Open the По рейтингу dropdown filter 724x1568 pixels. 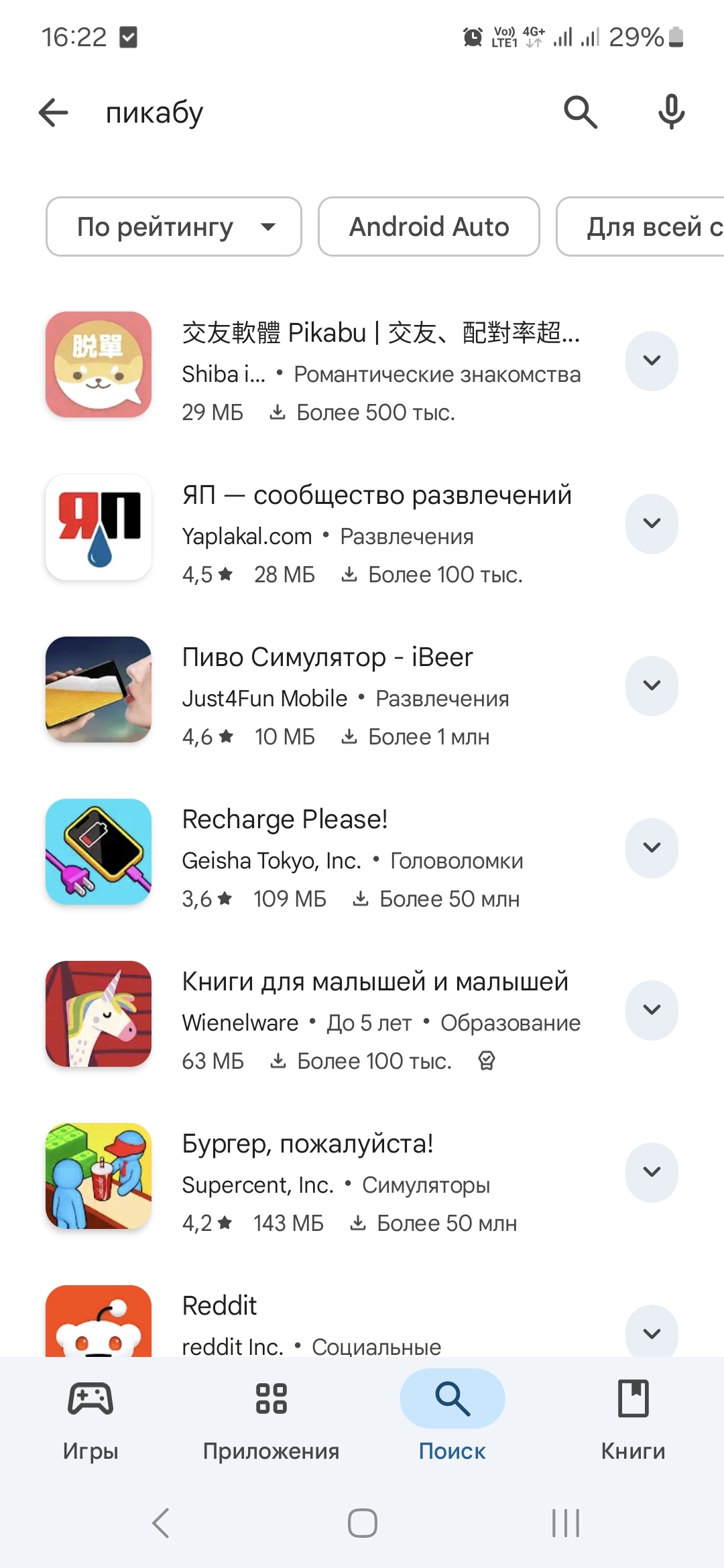click(x=174, y=226)
